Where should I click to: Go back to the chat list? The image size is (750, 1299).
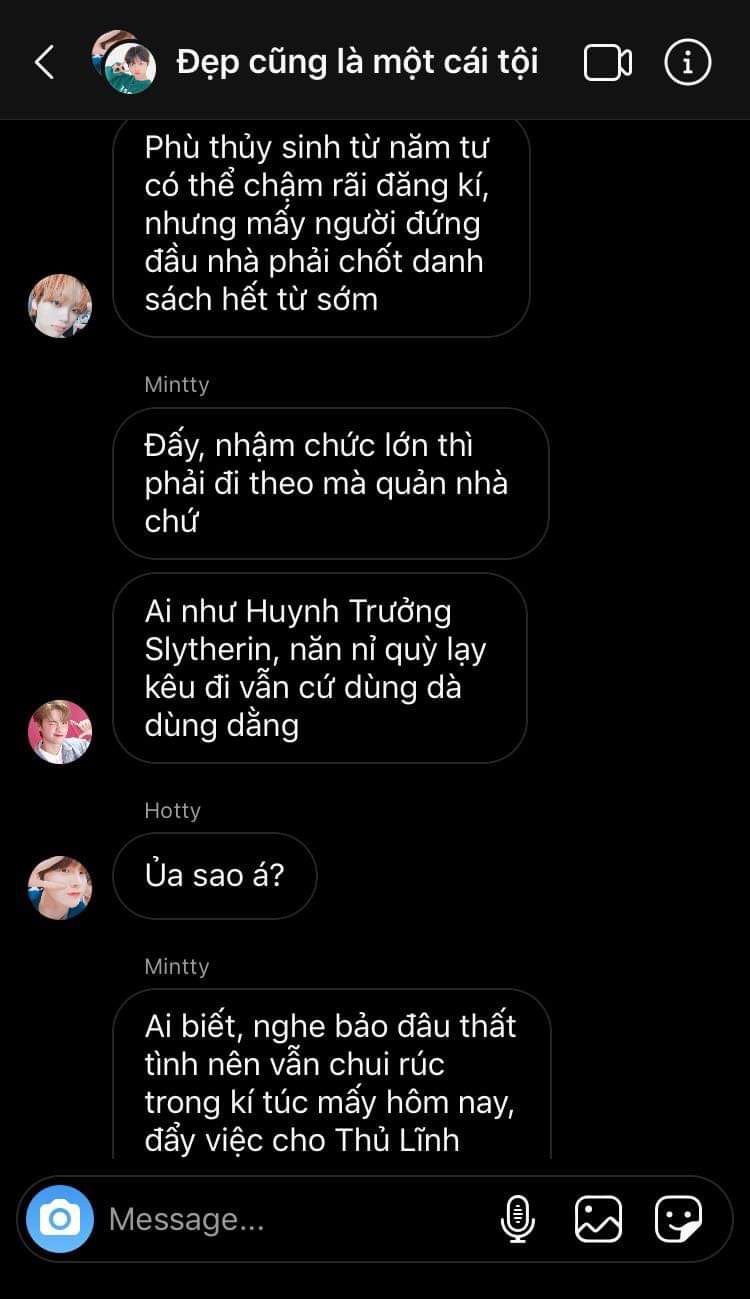43,62
